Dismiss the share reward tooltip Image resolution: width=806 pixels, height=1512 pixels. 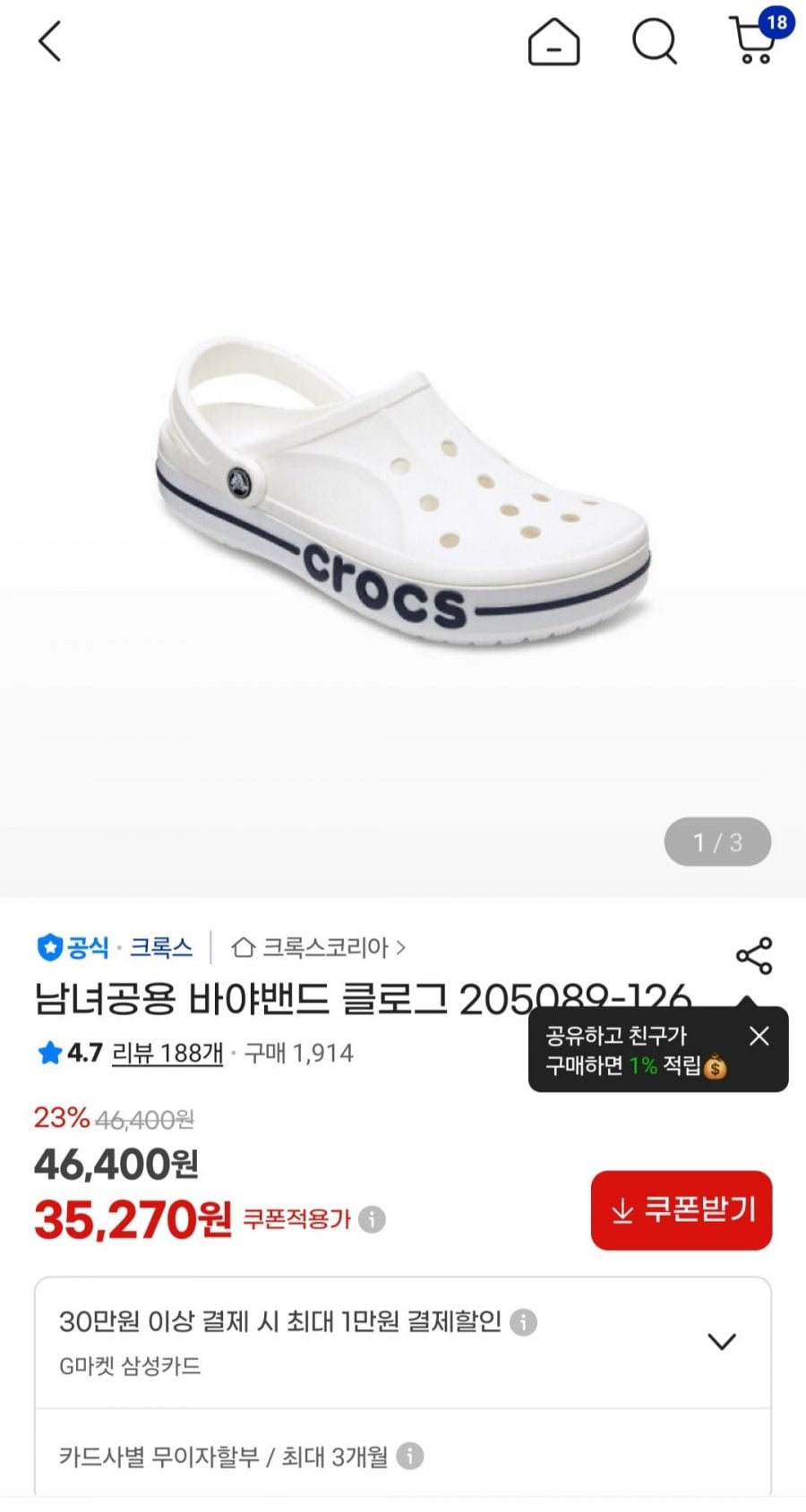[759, 1036]
